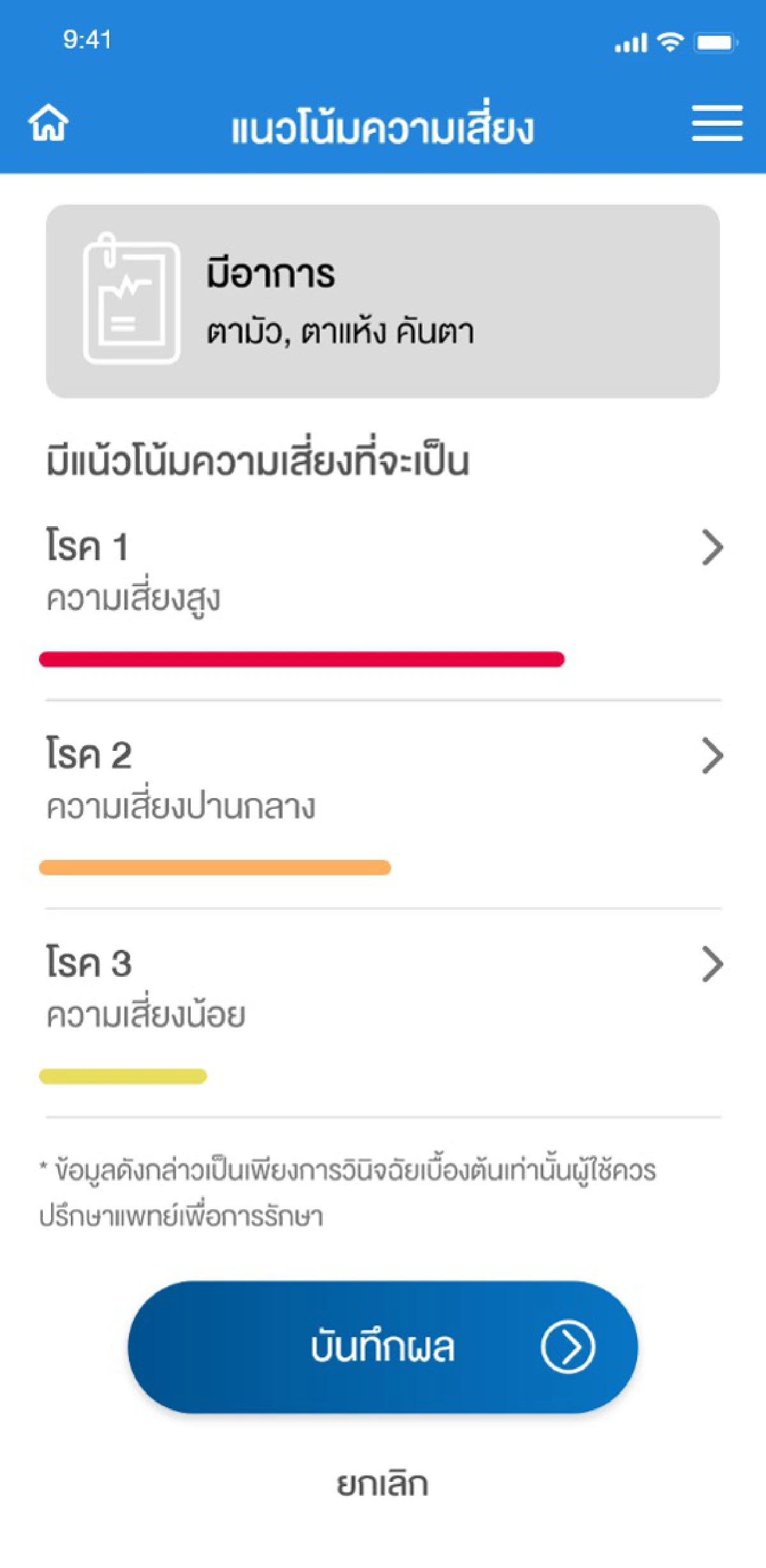Select the symptom text ตามัว, ตาแห้ง คันตา

coord(340,329)
